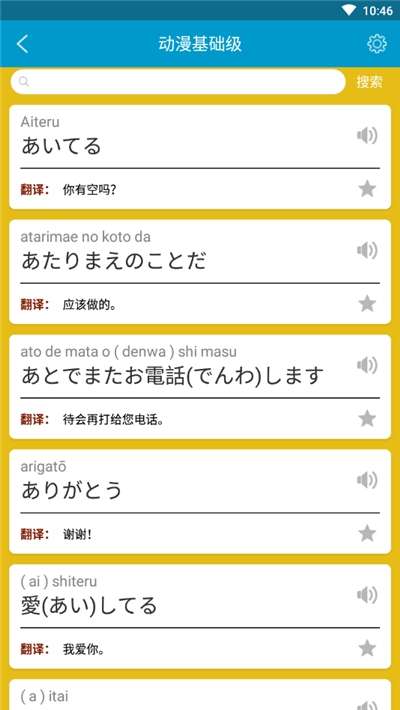Open the あたりまえのことだ phrase card

(200, 272)
